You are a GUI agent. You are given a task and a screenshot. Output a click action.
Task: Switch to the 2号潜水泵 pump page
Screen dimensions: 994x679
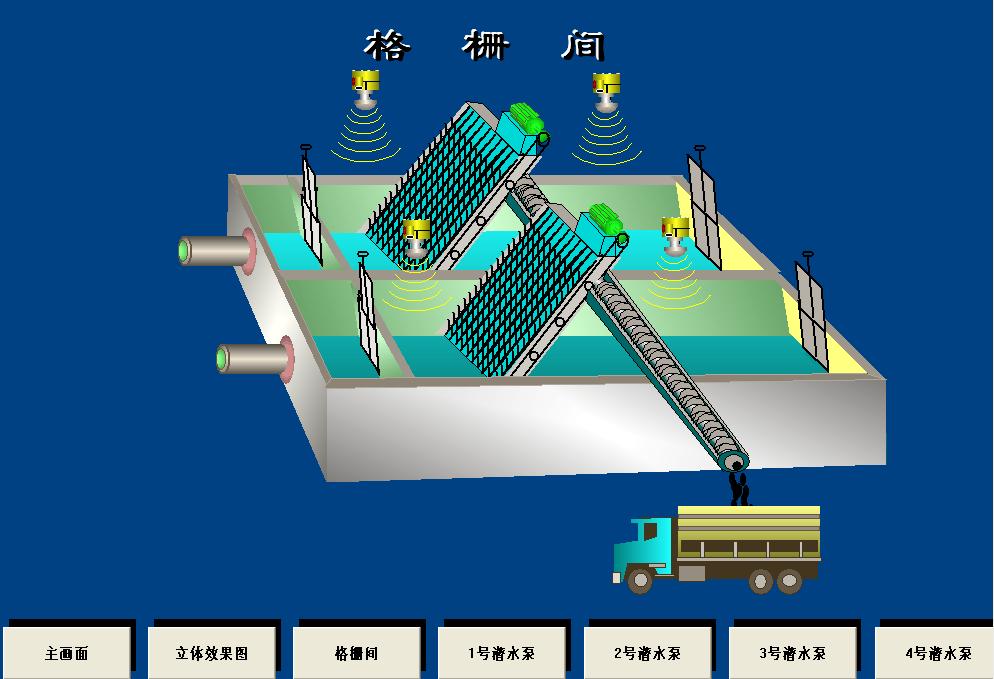pos(647,653)
